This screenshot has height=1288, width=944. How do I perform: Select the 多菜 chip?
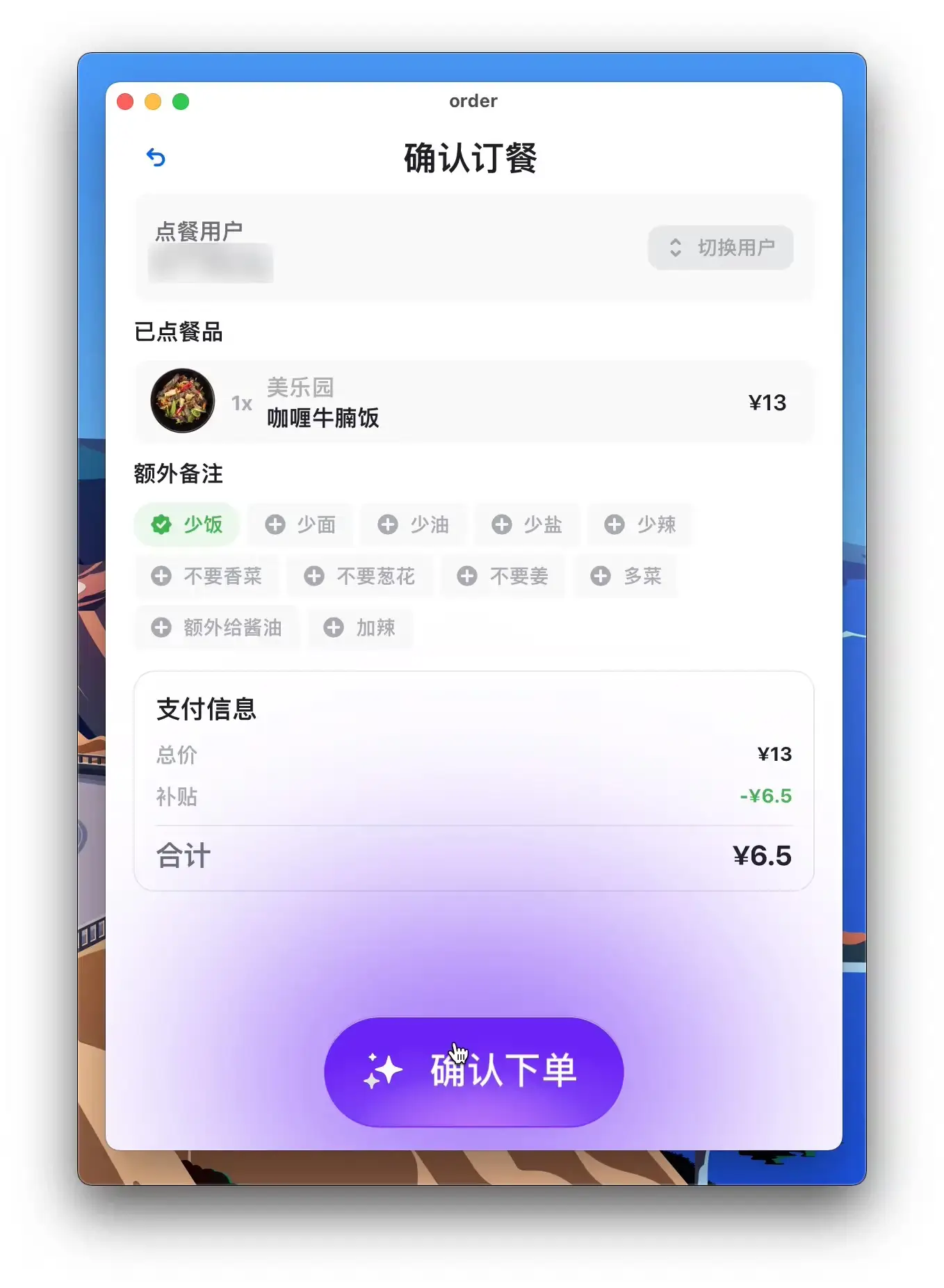pyautogui.click(x=626, y=576)
